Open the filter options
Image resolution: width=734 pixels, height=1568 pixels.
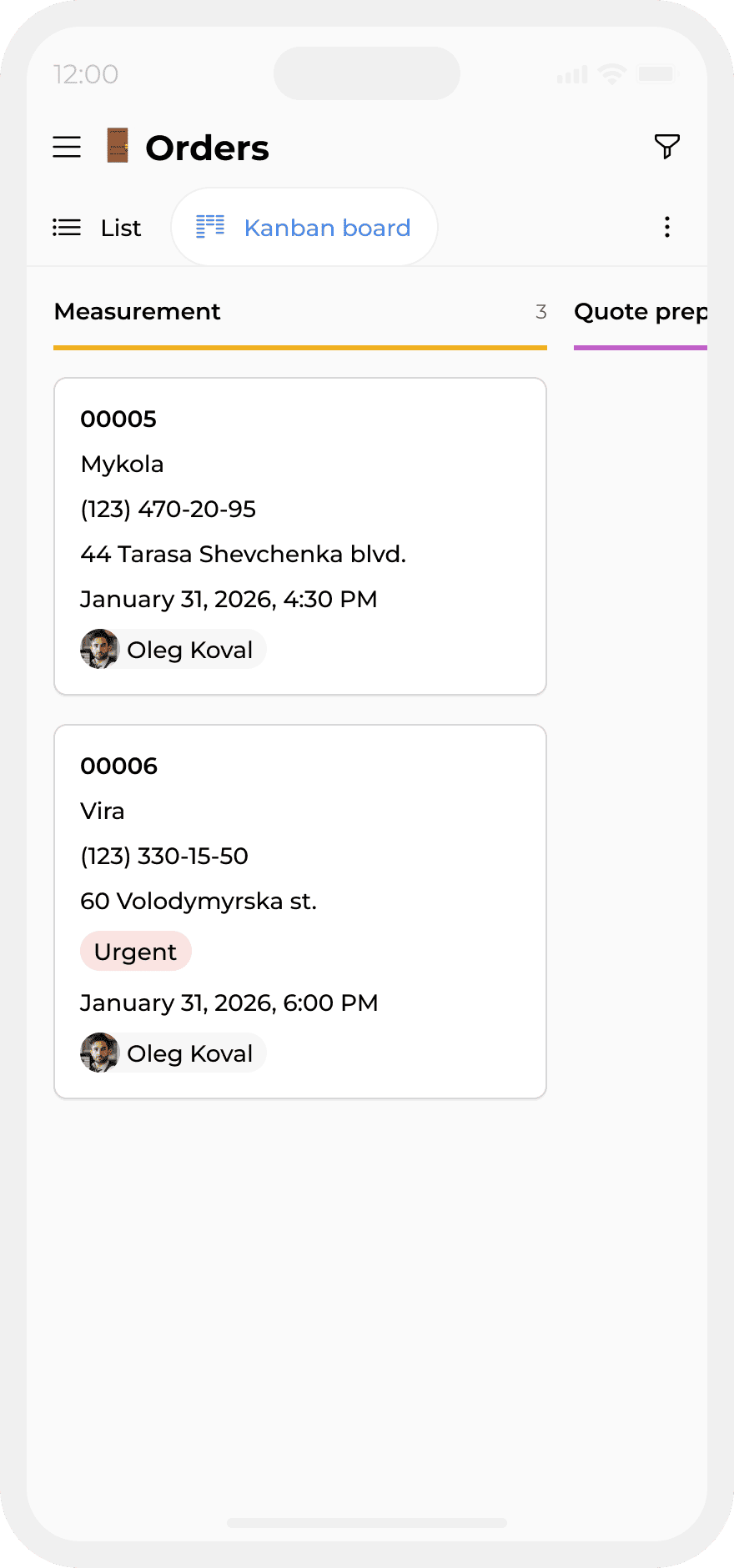pyautogui.click(x=666, y=147)
